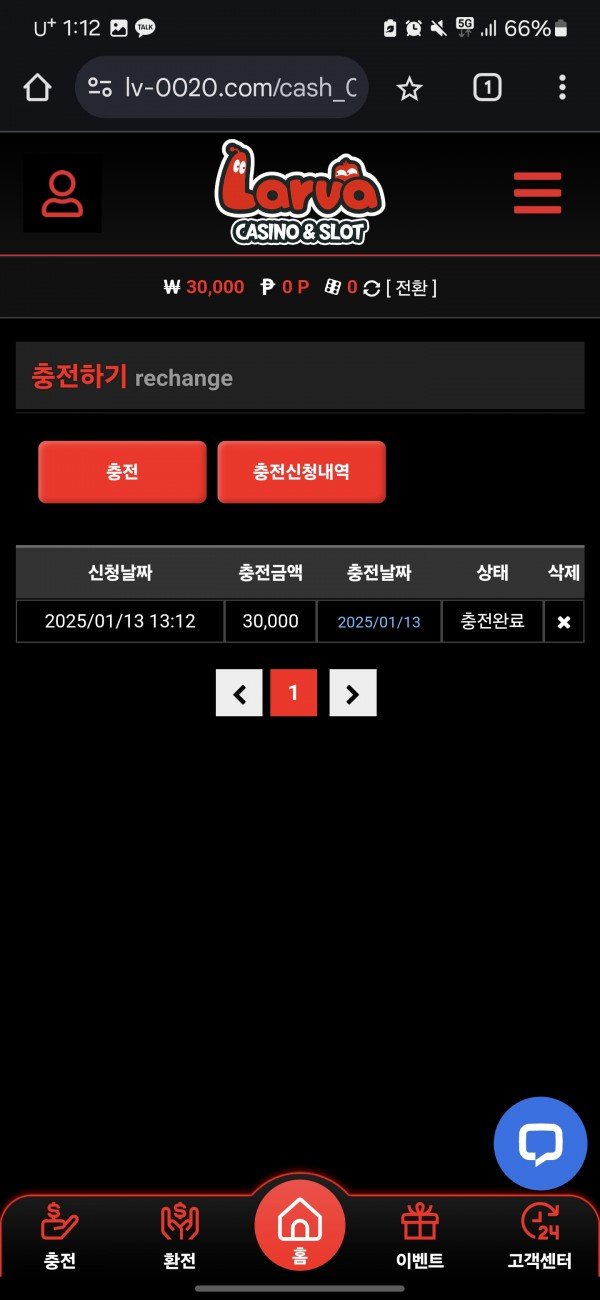The image size is (600, 1300).
Task: Delete the 2025/01/13 13:12 charge record
Action: coord(563,622)
